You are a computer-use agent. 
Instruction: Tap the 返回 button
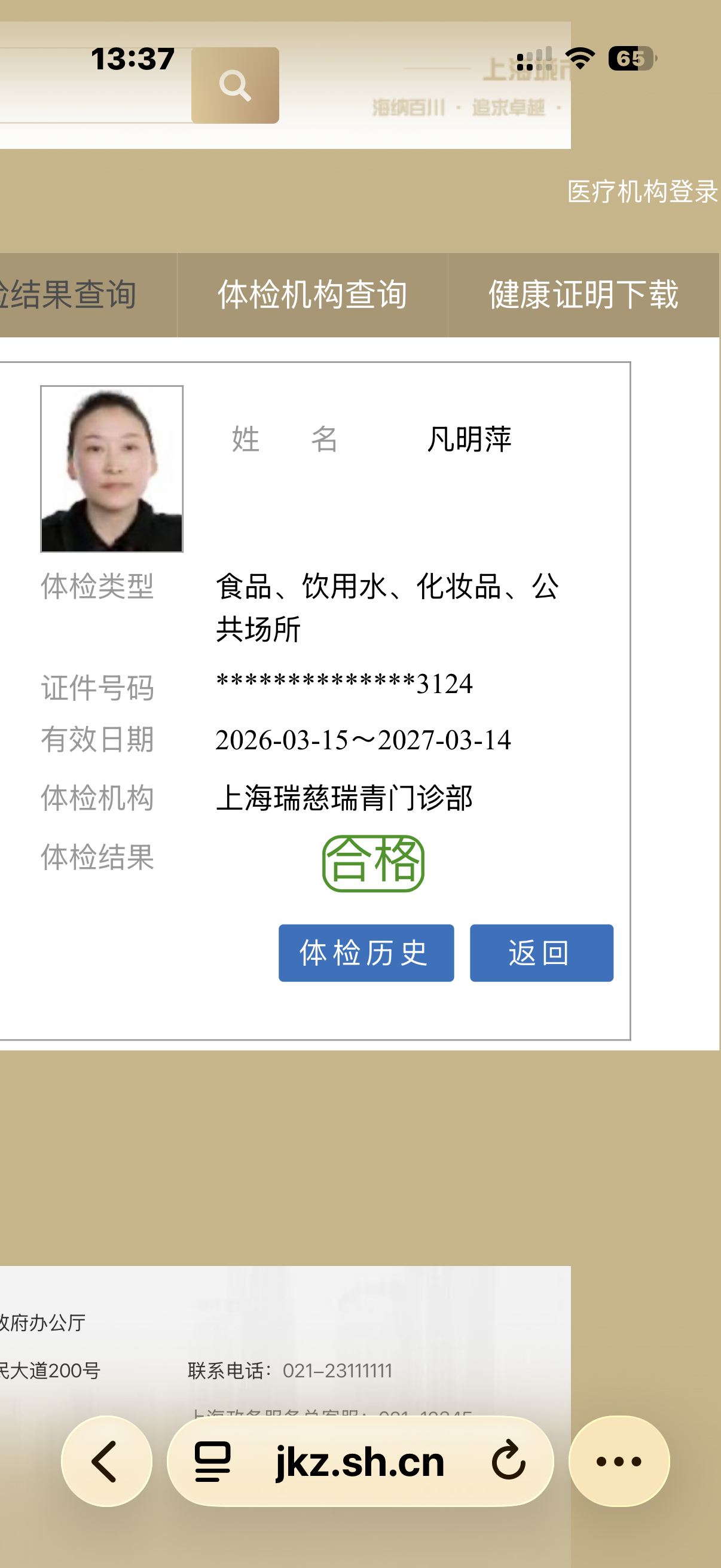(541, 953)
